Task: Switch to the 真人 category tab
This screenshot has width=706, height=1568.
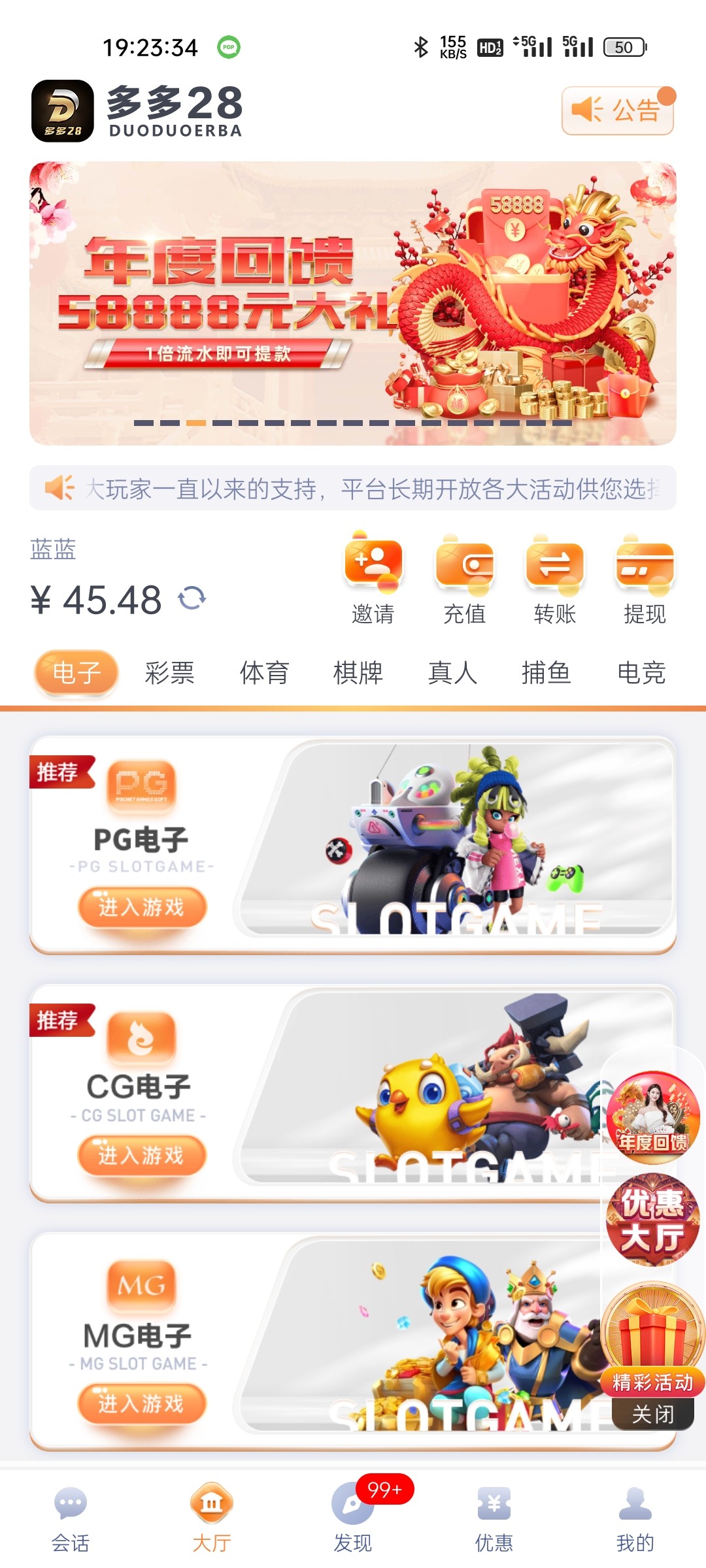Action: pos(452,672)
